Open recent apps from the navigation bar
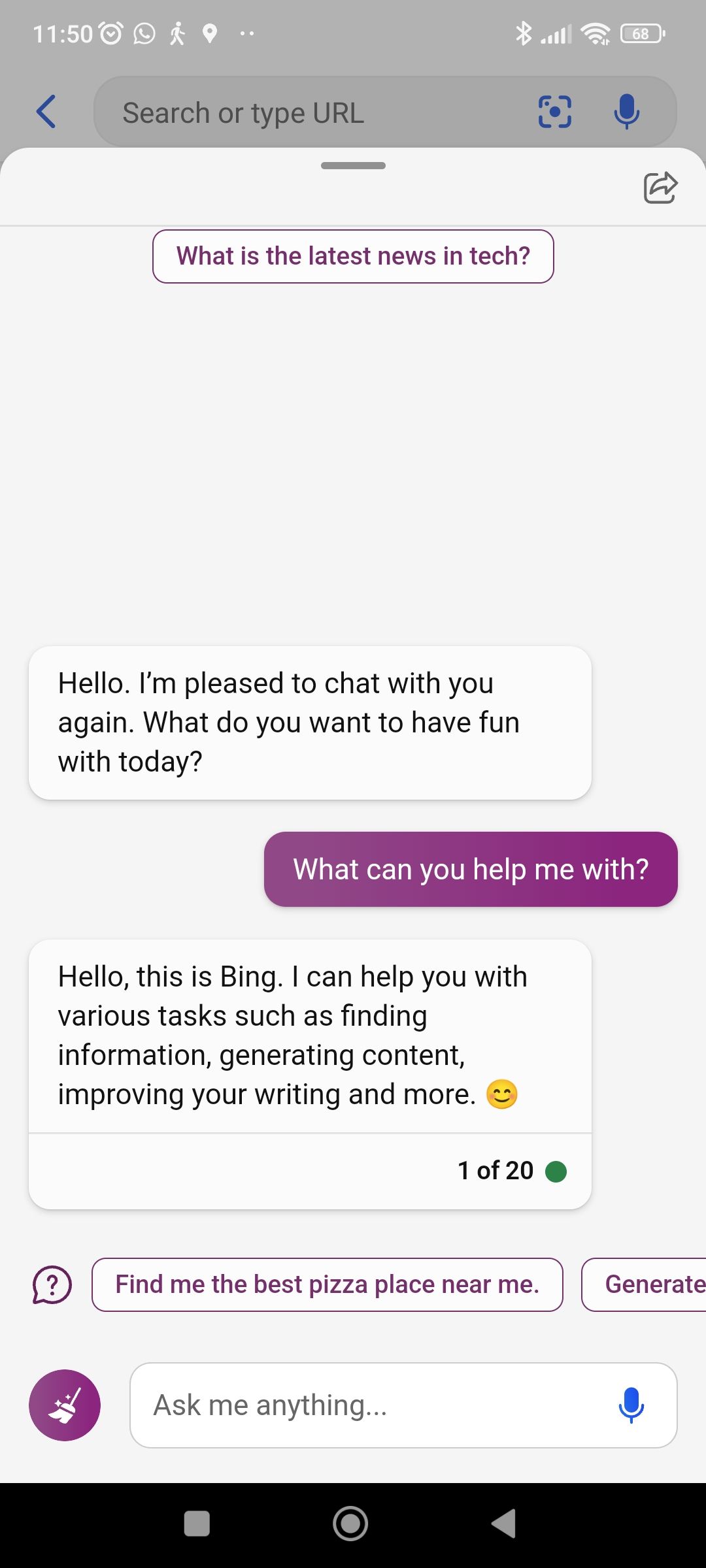This screenshot has width=706, height=1568. coord(197,1524)
